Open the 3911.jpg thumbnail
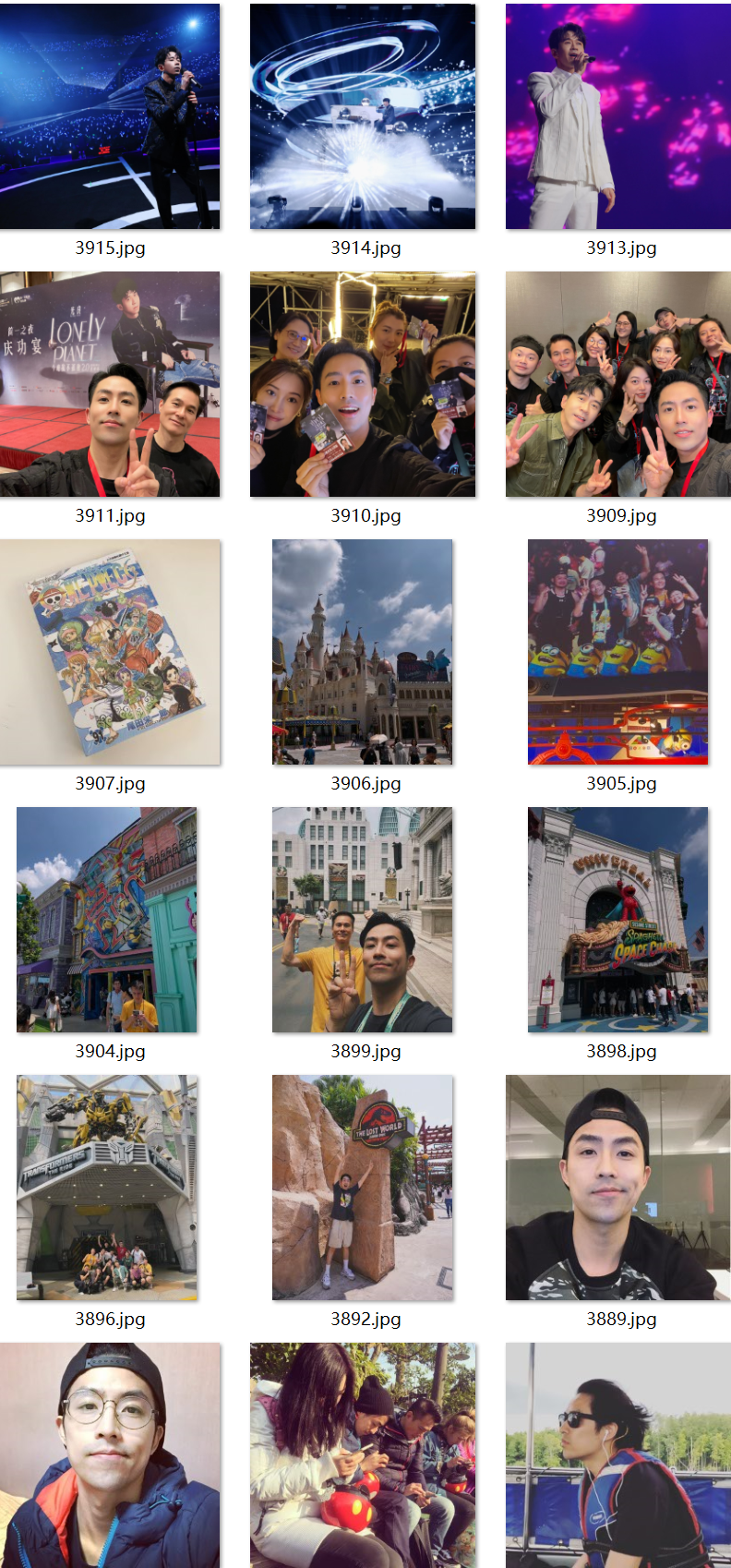Viewport: 731px width, 1568px height. (110, 384)
